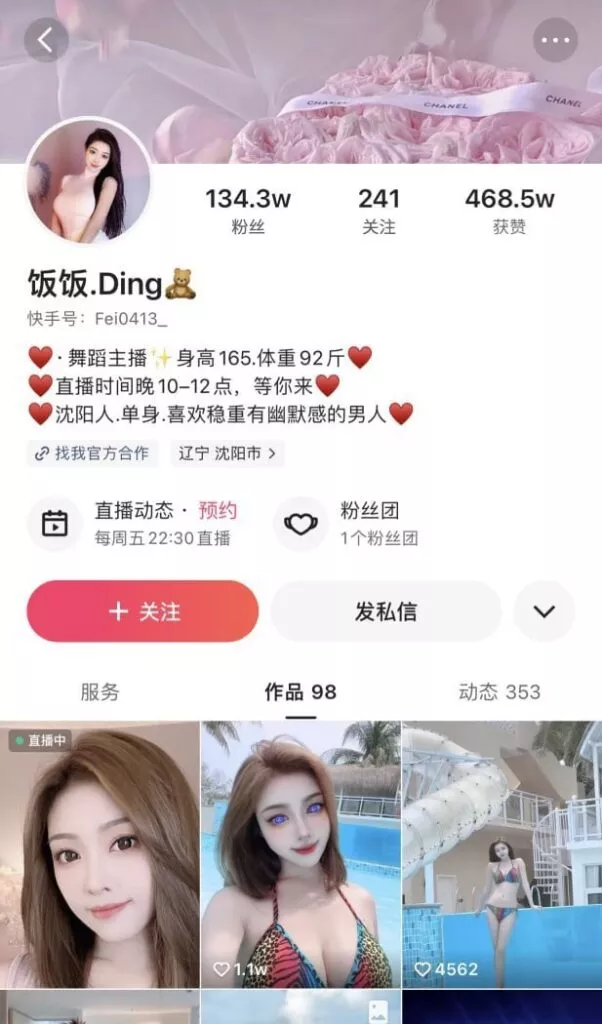The width and height of the screenshot is (602, 1024).
Task: Reserve the live stream via 预约
Action: 218,510
